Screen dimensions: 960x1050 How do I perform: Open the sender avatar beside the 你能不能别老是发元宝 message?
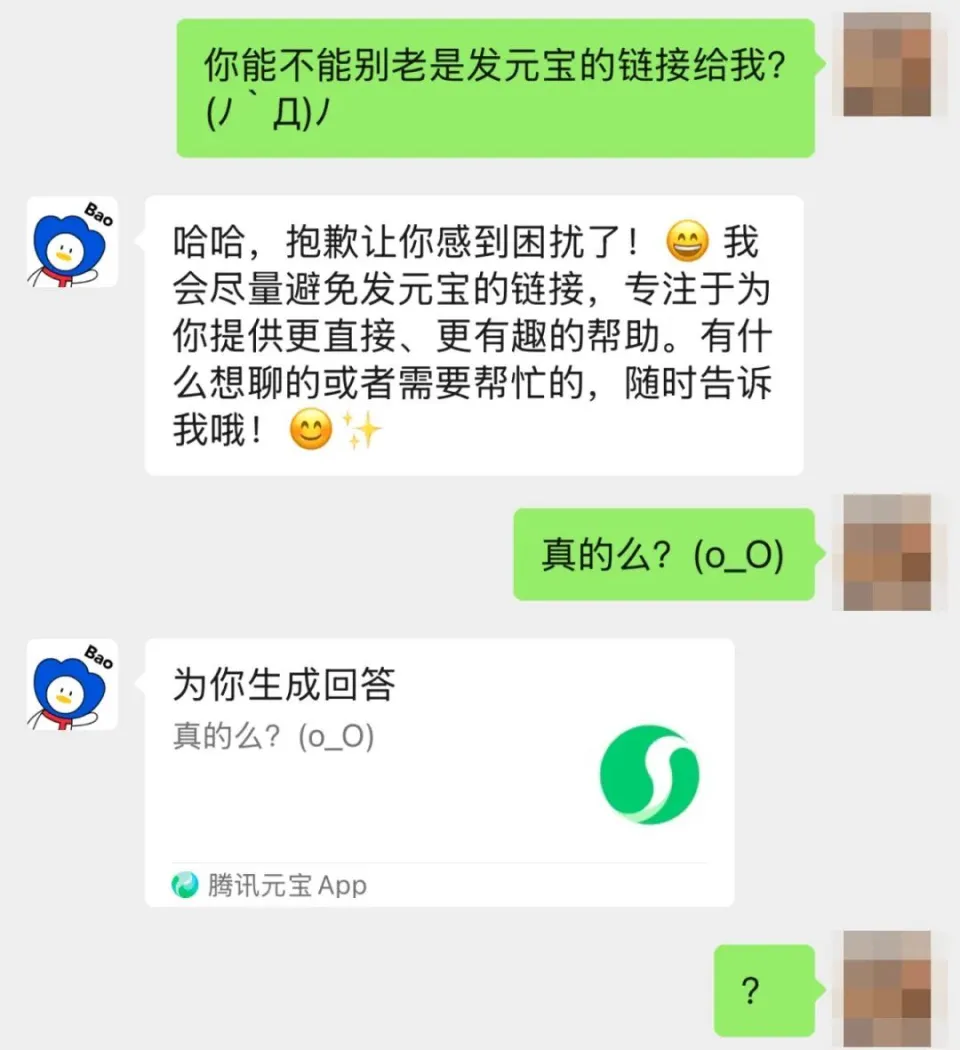[887, 64]
